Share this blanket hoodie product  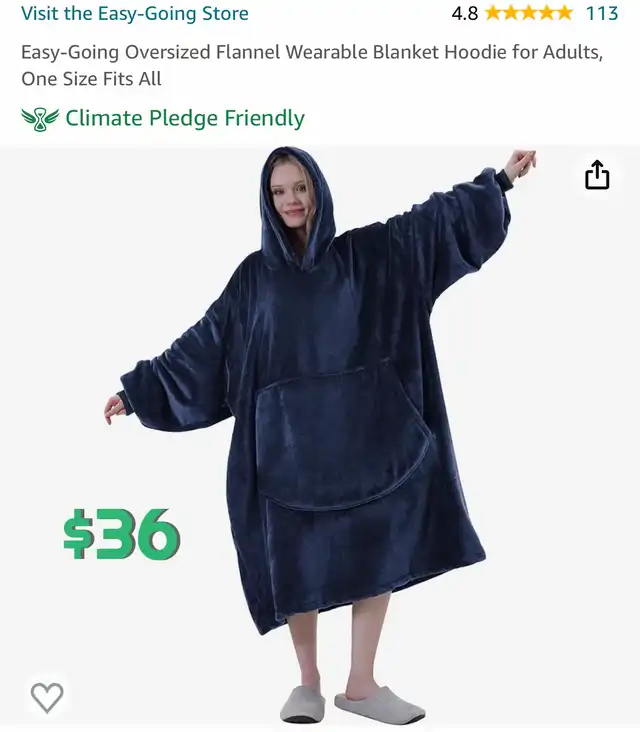597,175
